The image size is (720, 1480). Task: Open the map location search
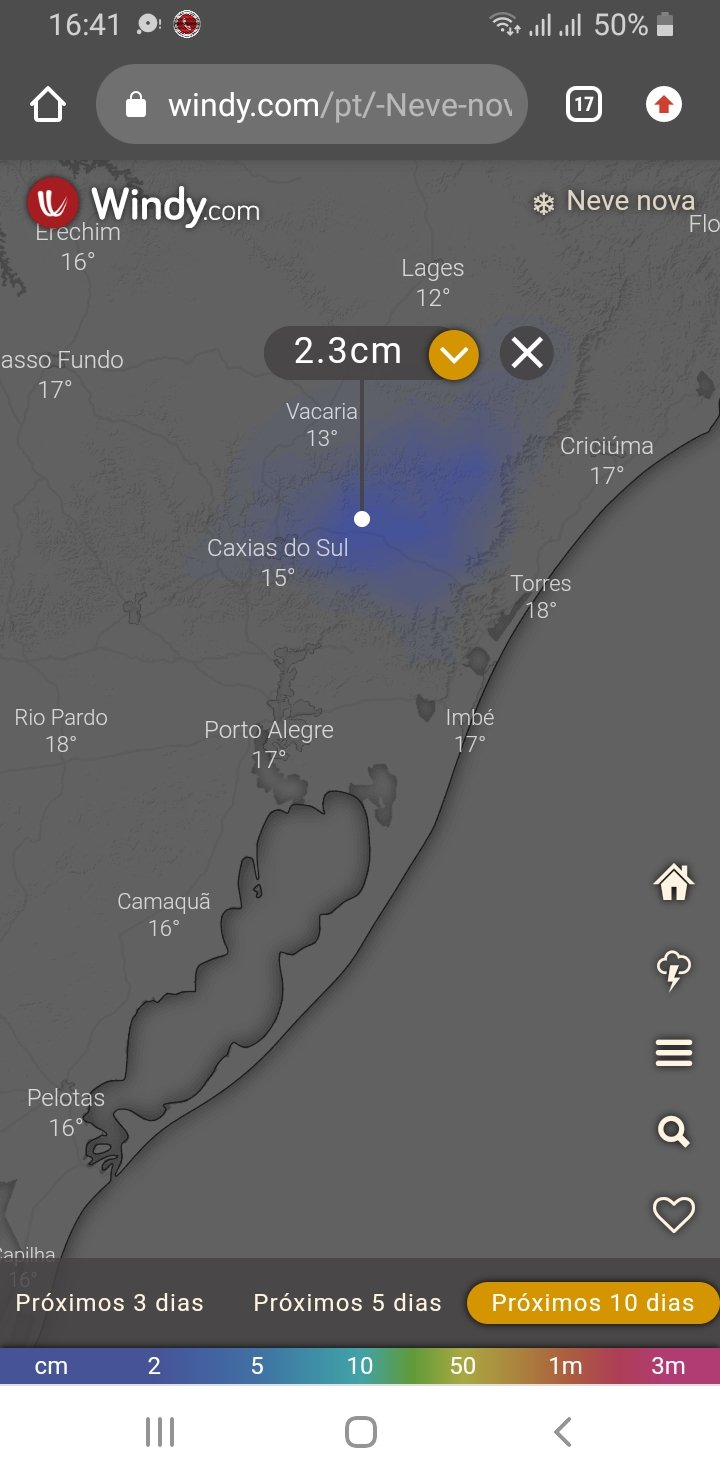click(x=673, y=1132)
